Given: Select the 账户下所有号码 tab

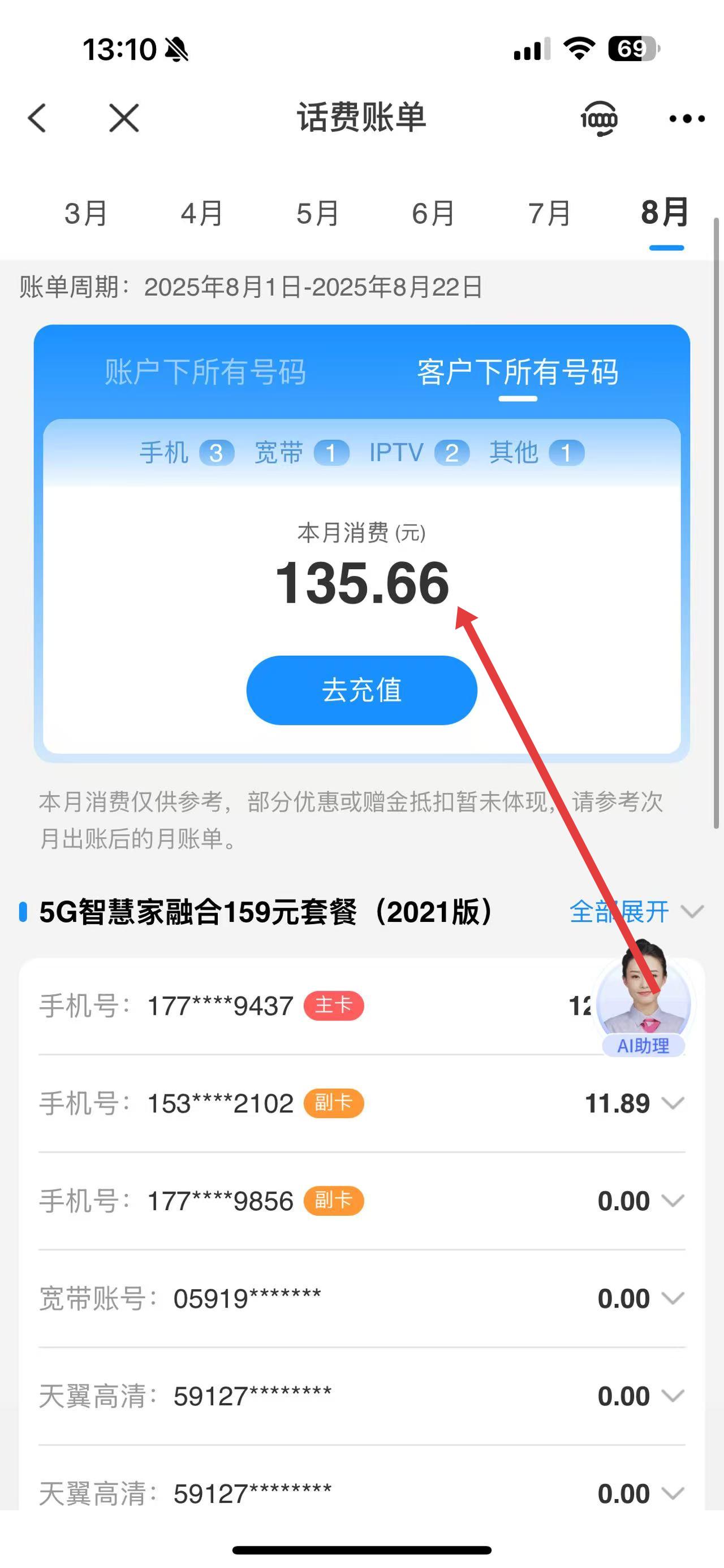Looking at the screenshot, I should pos(205,372).
